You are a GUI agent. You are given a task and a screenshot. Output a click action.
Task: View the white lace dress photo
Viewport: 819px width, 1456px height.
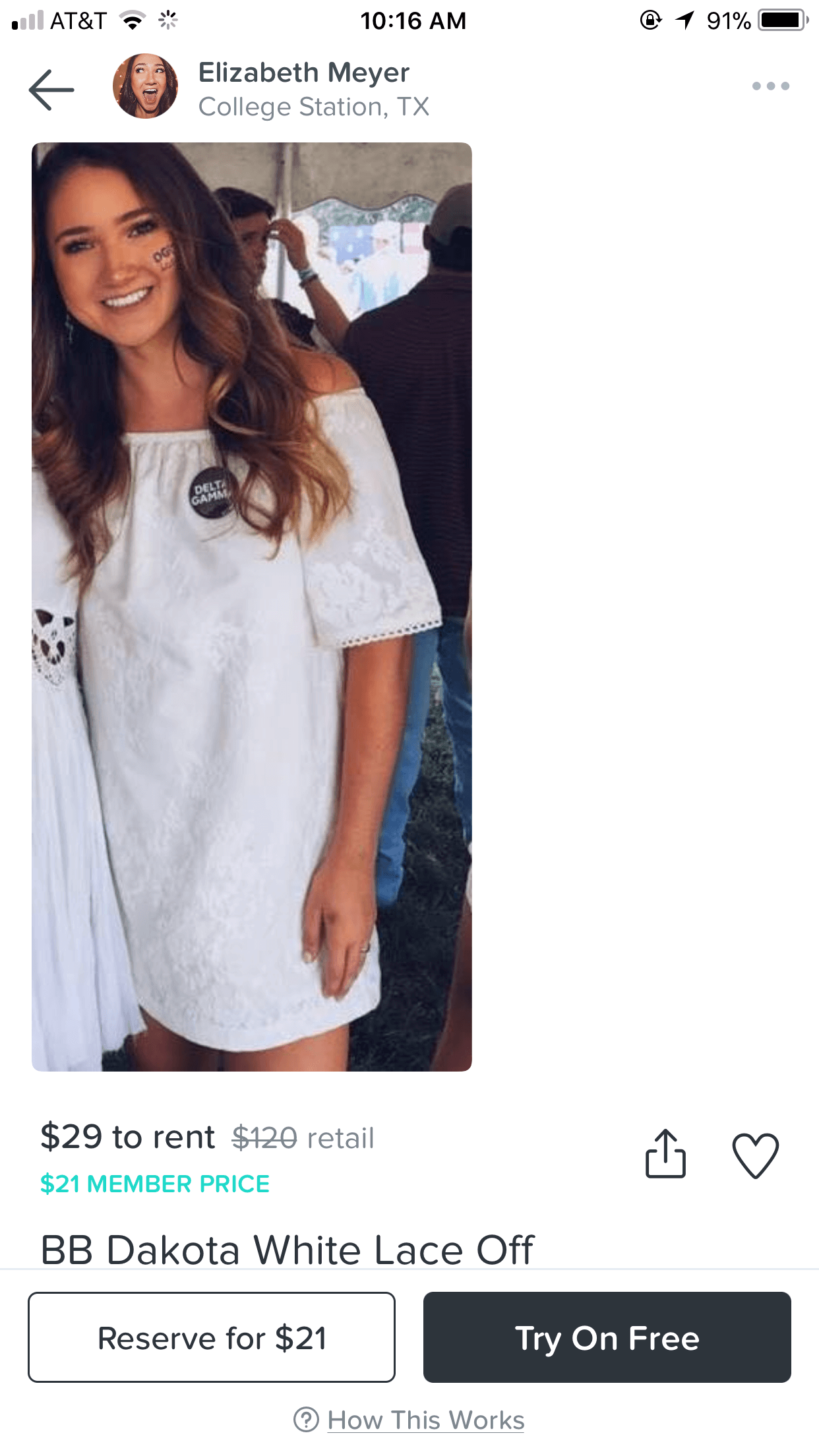point(252,607)
